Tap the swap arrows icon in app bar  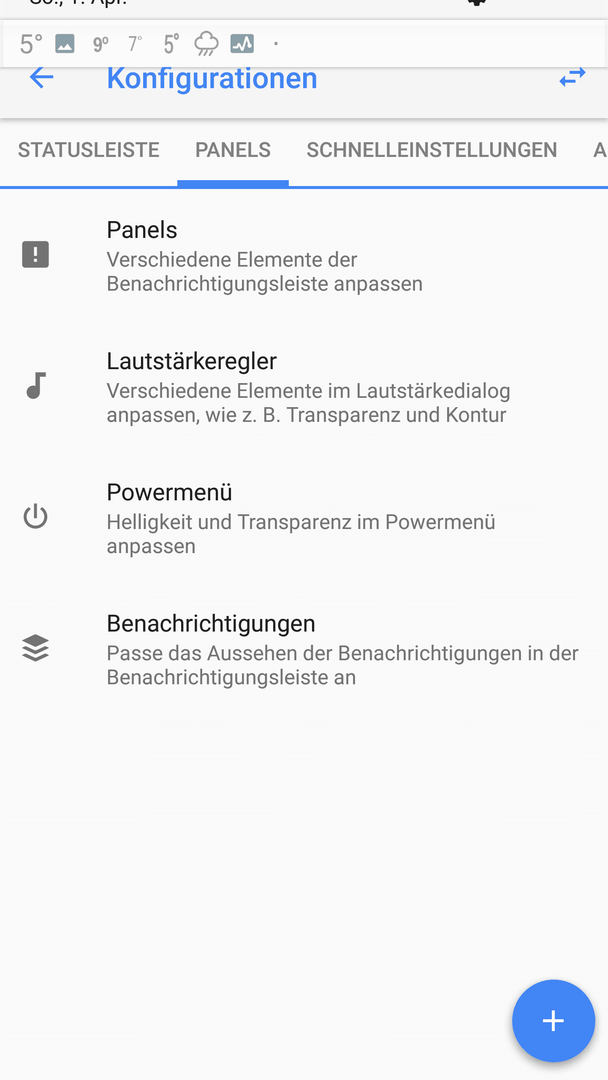pos(572,77)
